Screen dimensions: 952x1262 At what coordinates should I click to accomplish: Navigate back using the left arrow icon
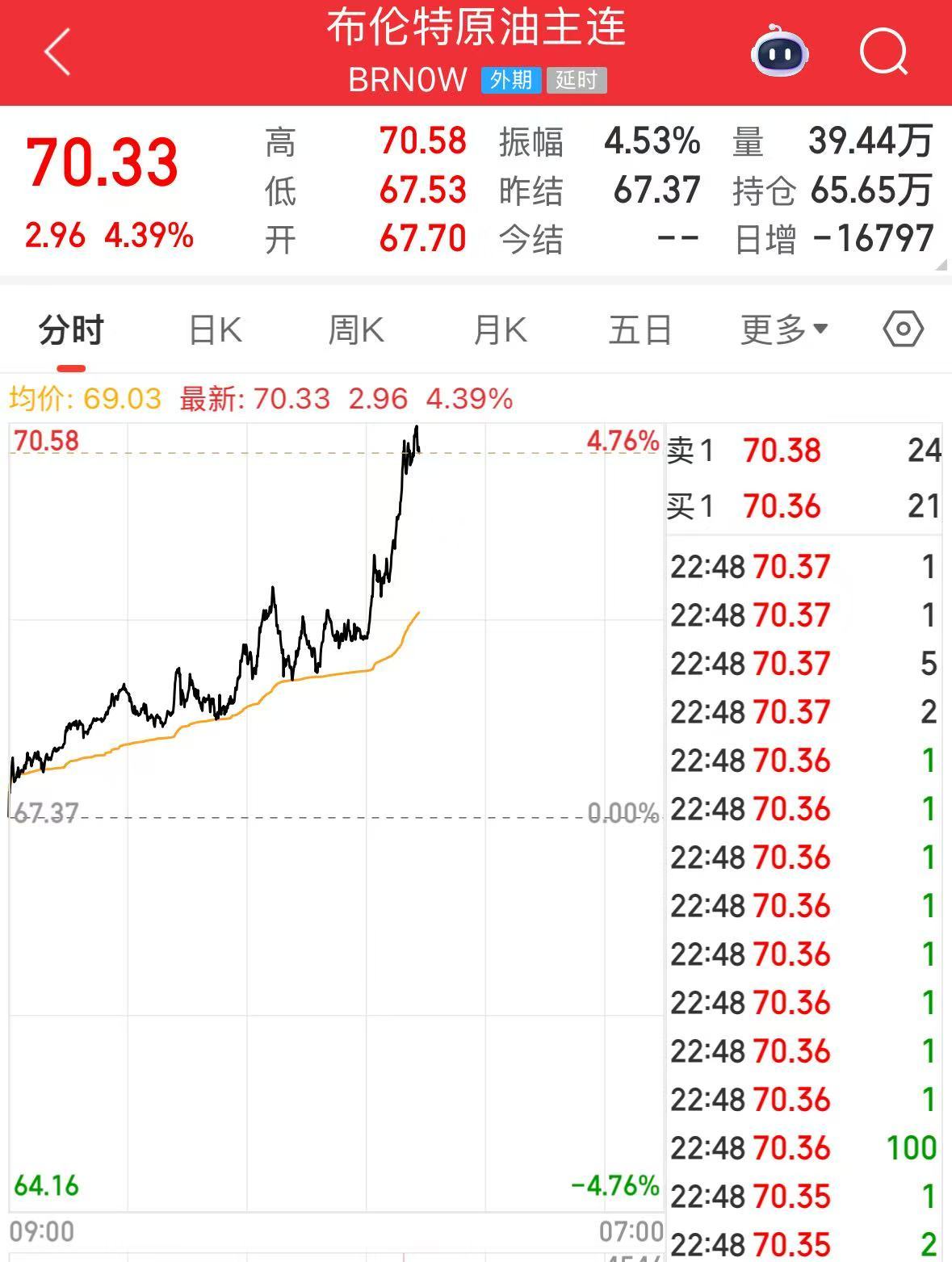[53, 51]
